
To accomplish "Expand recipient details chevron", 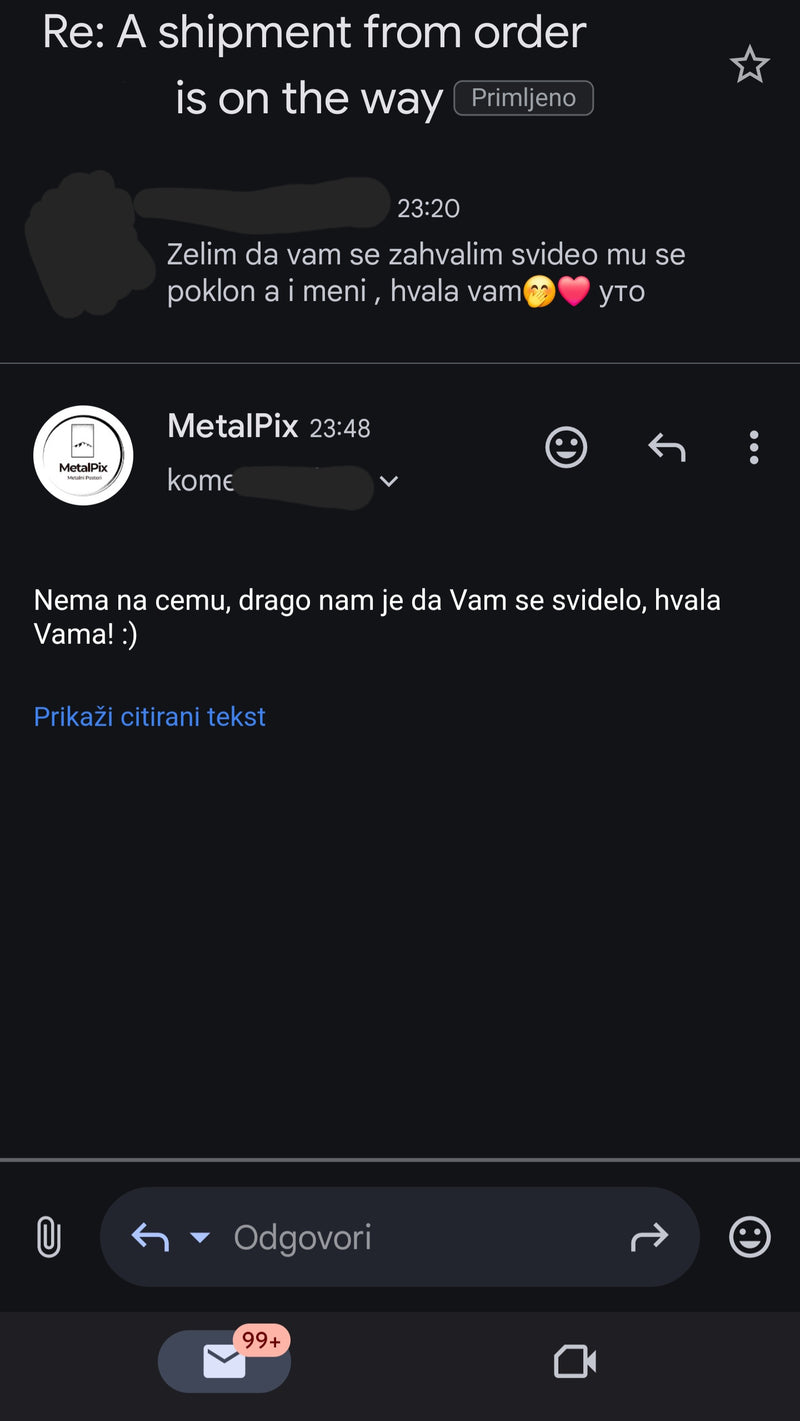I will (x=389, y=481).
